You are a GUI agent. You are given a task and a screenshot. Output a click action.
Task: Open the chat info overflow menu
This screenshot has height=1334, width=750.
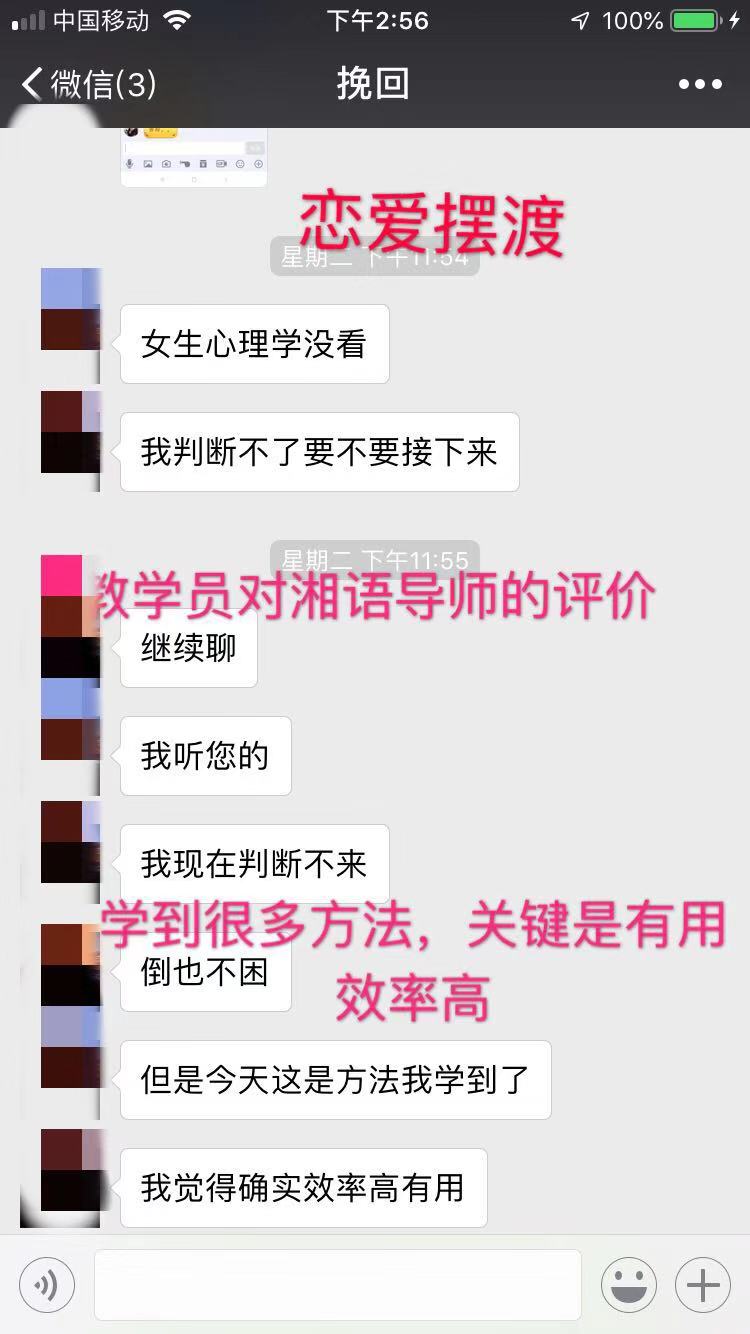pyautogui.click(x=700, y=85)
